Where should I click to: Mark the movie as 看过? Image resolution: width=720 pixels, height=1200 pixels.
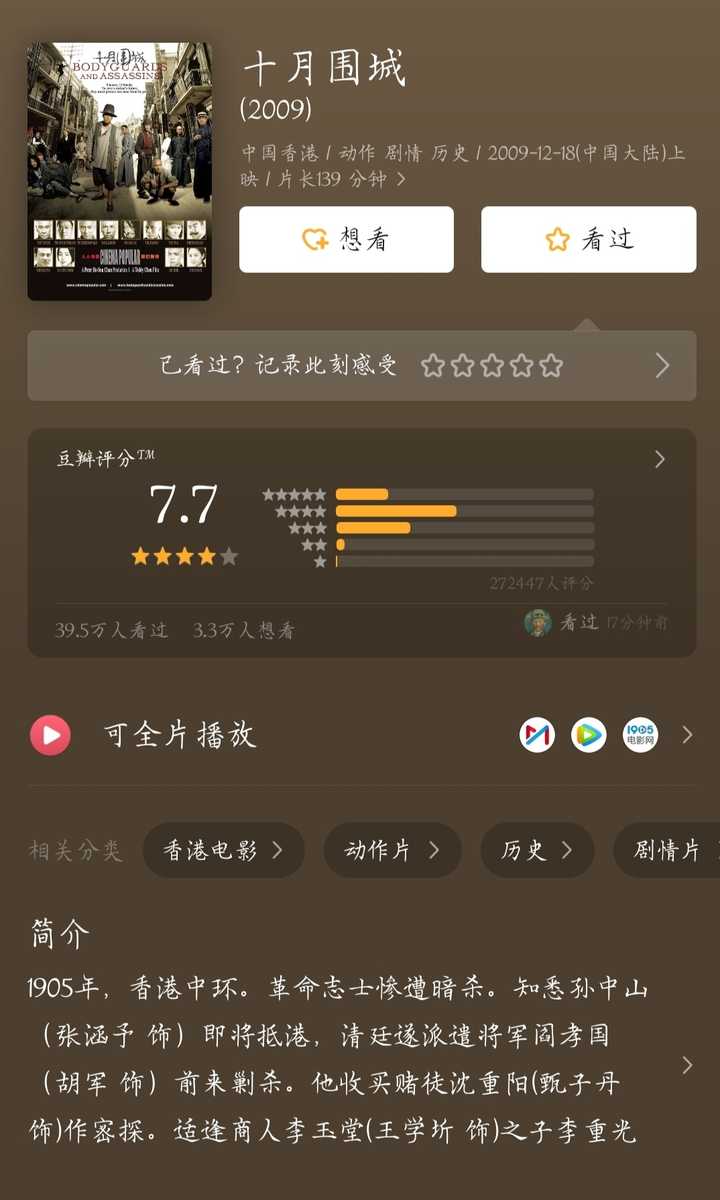(x=588, y=239)
